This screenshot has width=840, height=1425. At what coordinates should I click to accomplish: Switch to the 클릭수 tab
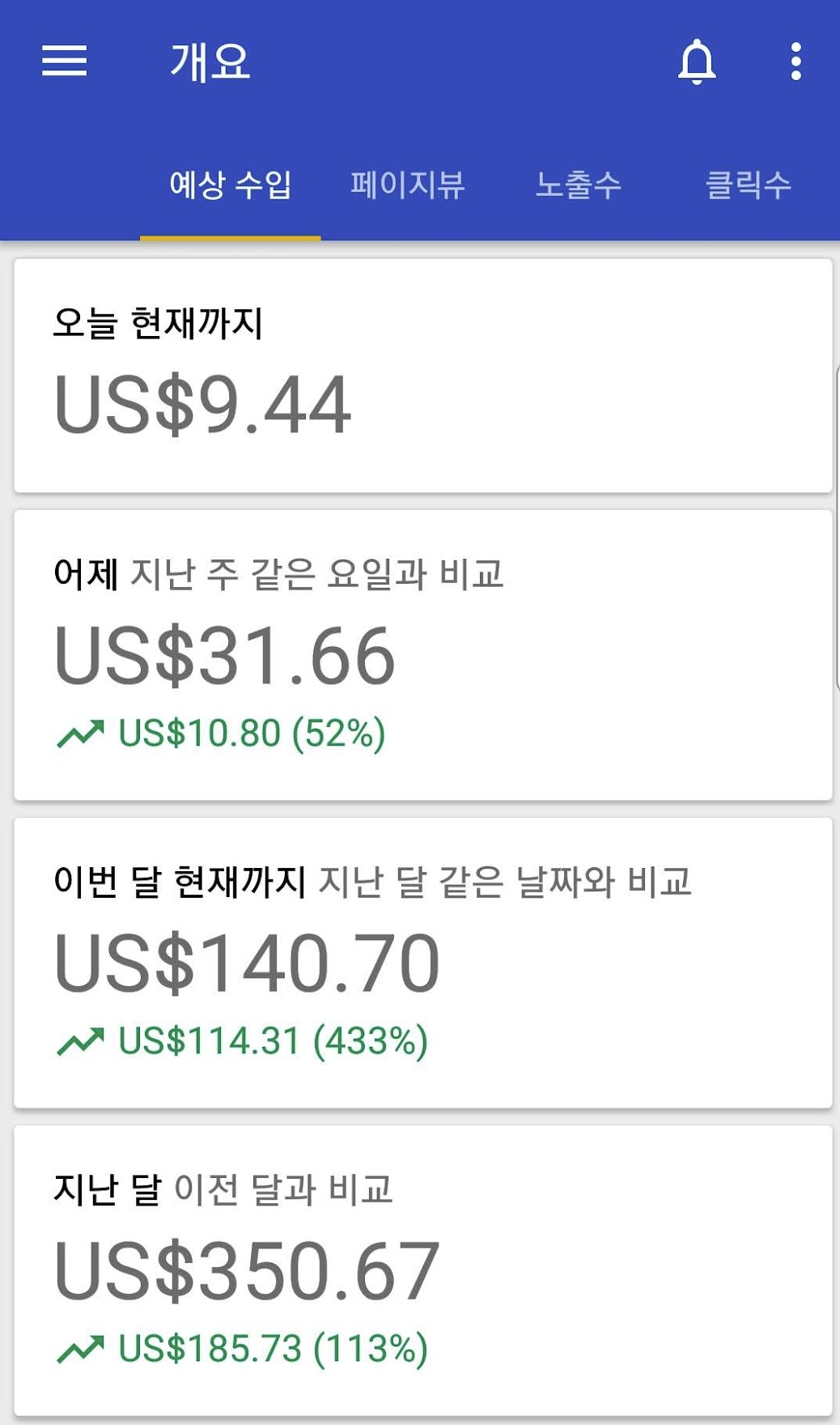click(749, 185)
